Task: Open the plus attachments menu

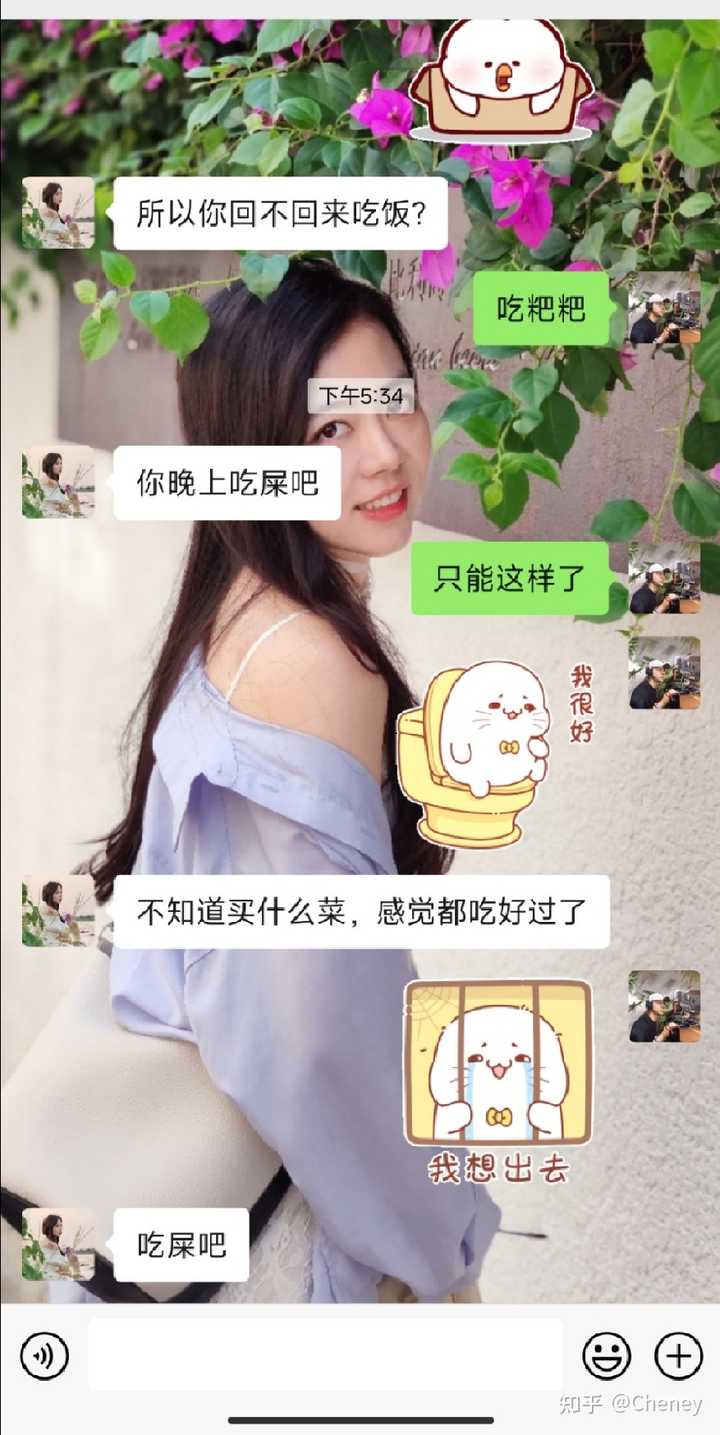Action: [678, 1356]
